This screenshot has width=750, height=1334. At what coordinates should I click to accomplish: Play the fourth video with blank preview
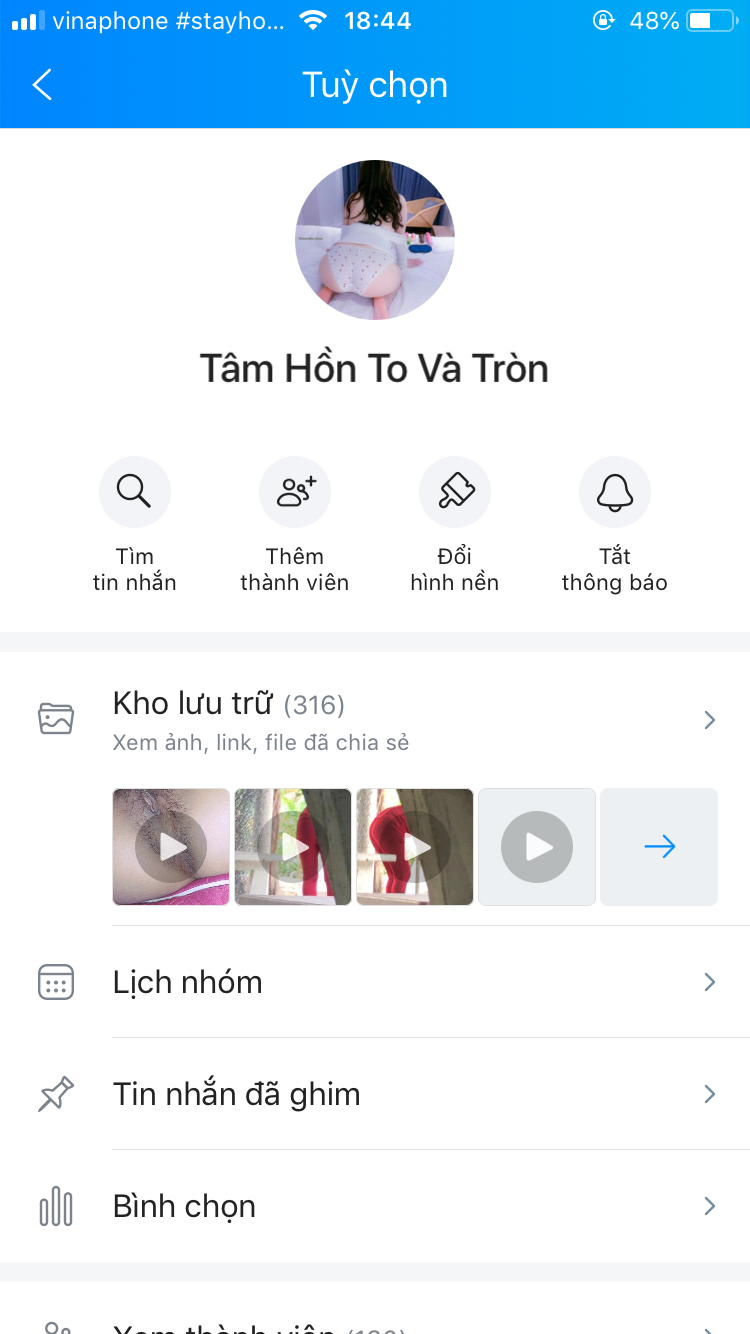537,847
